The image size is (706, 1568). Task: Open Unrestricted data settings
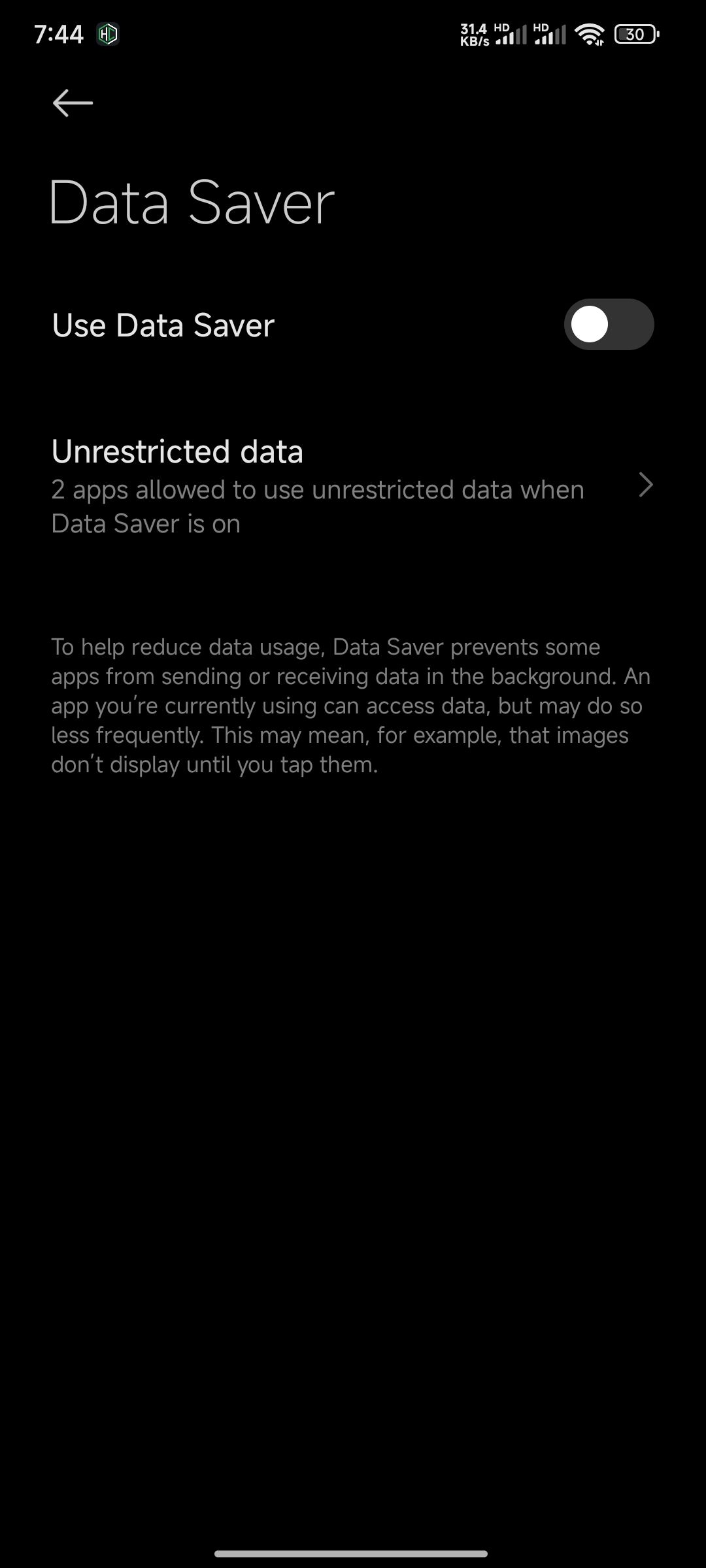point(353,487)
